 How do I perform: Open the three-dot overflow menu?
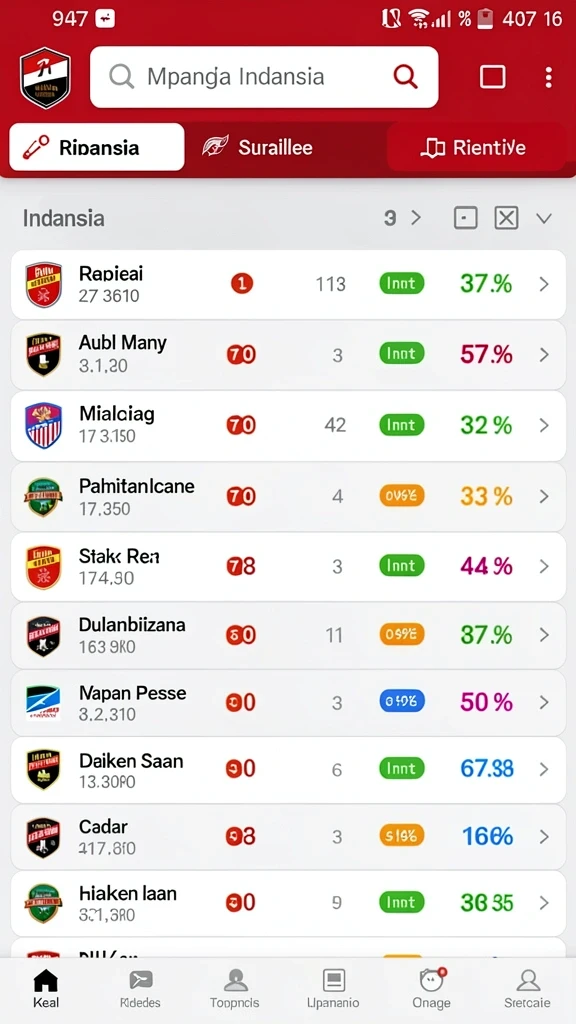point(549,77)
